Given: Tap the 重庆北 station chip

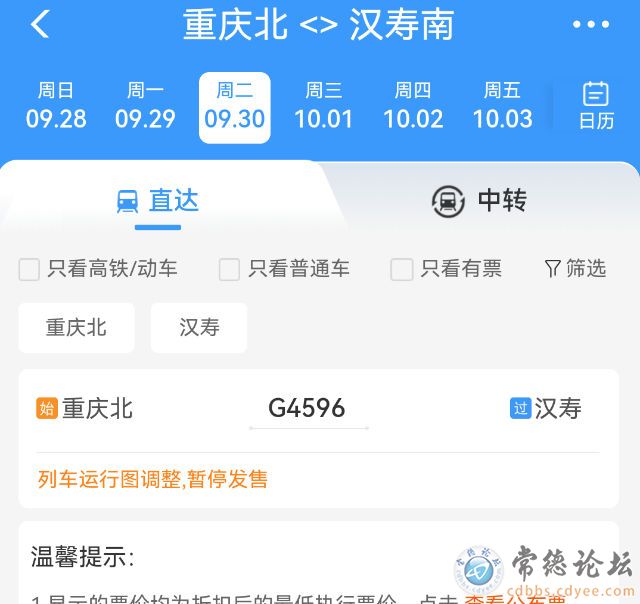Looking at the screenshot, I should 76,328.
